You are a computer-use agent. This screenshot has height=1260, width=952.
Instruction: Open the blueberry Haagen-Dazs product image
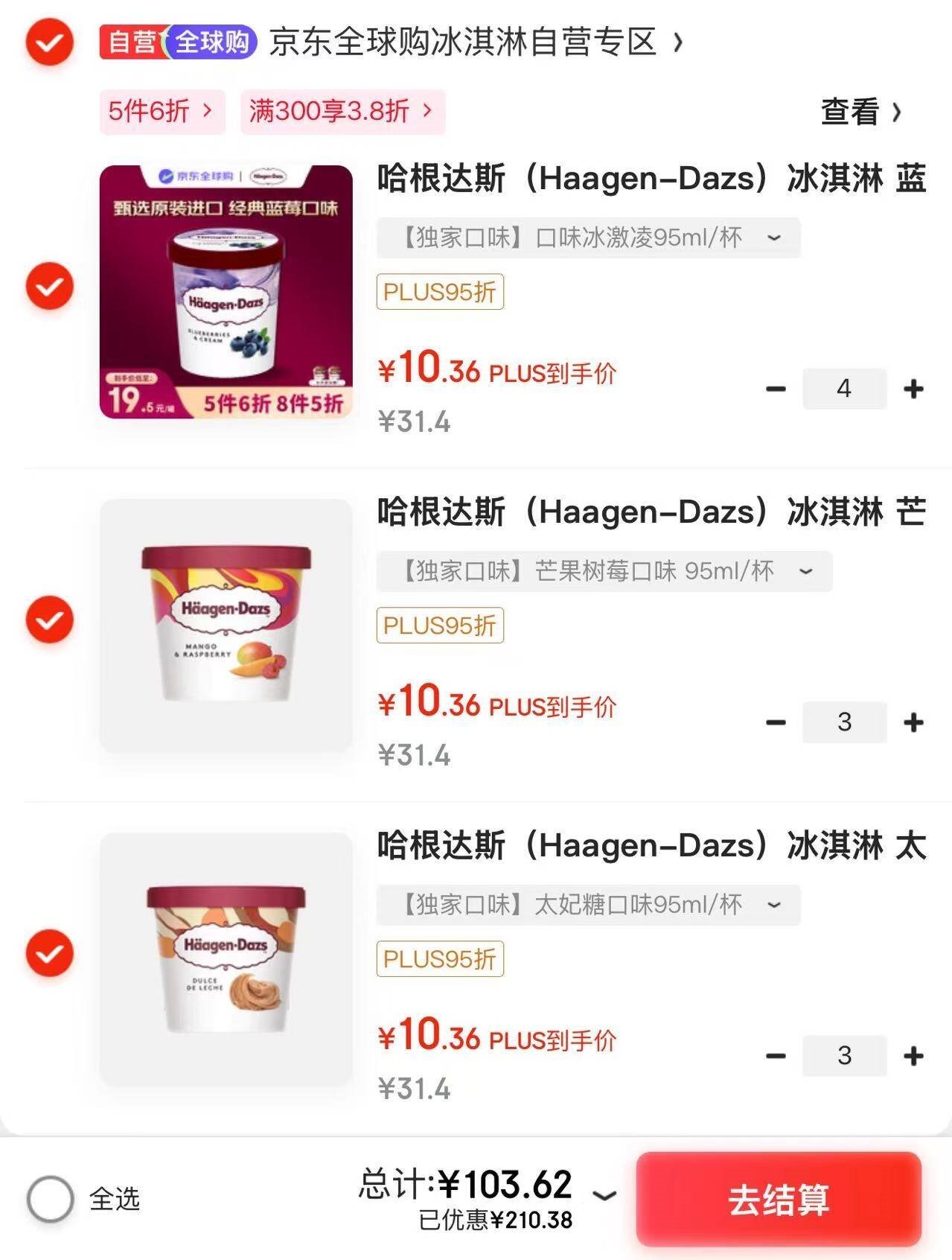click(x=226, y=292)
